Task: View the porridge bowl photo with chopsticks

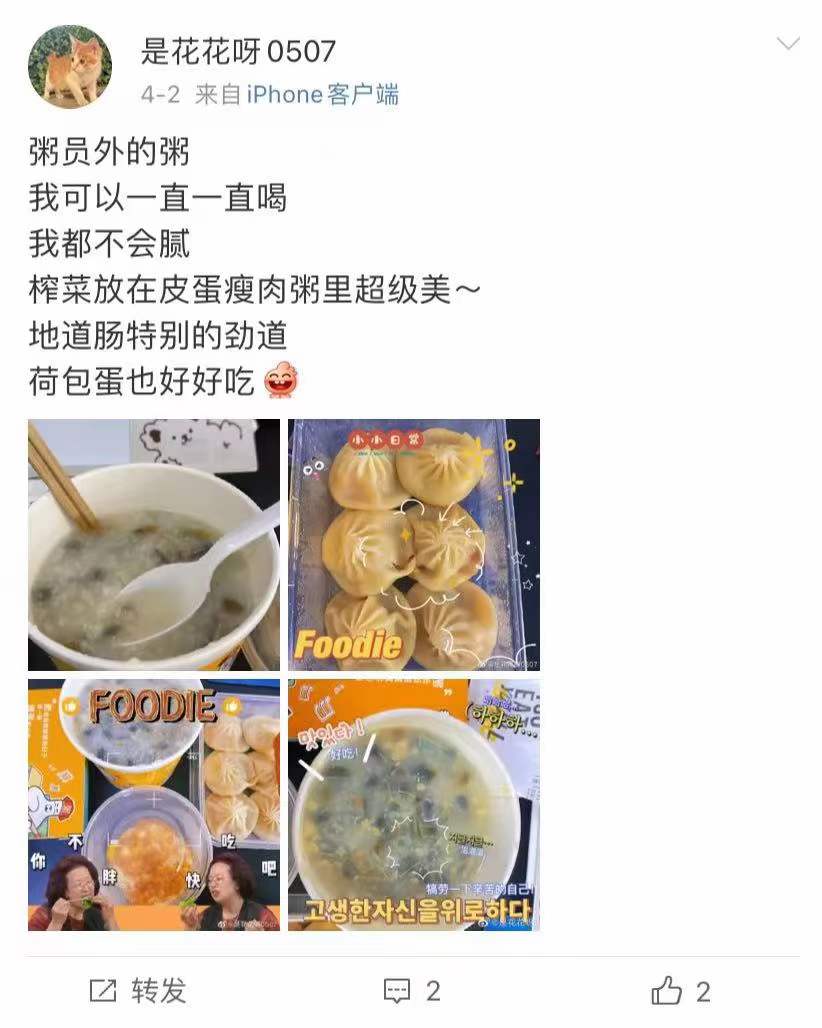Action: (x=154, y=544)
